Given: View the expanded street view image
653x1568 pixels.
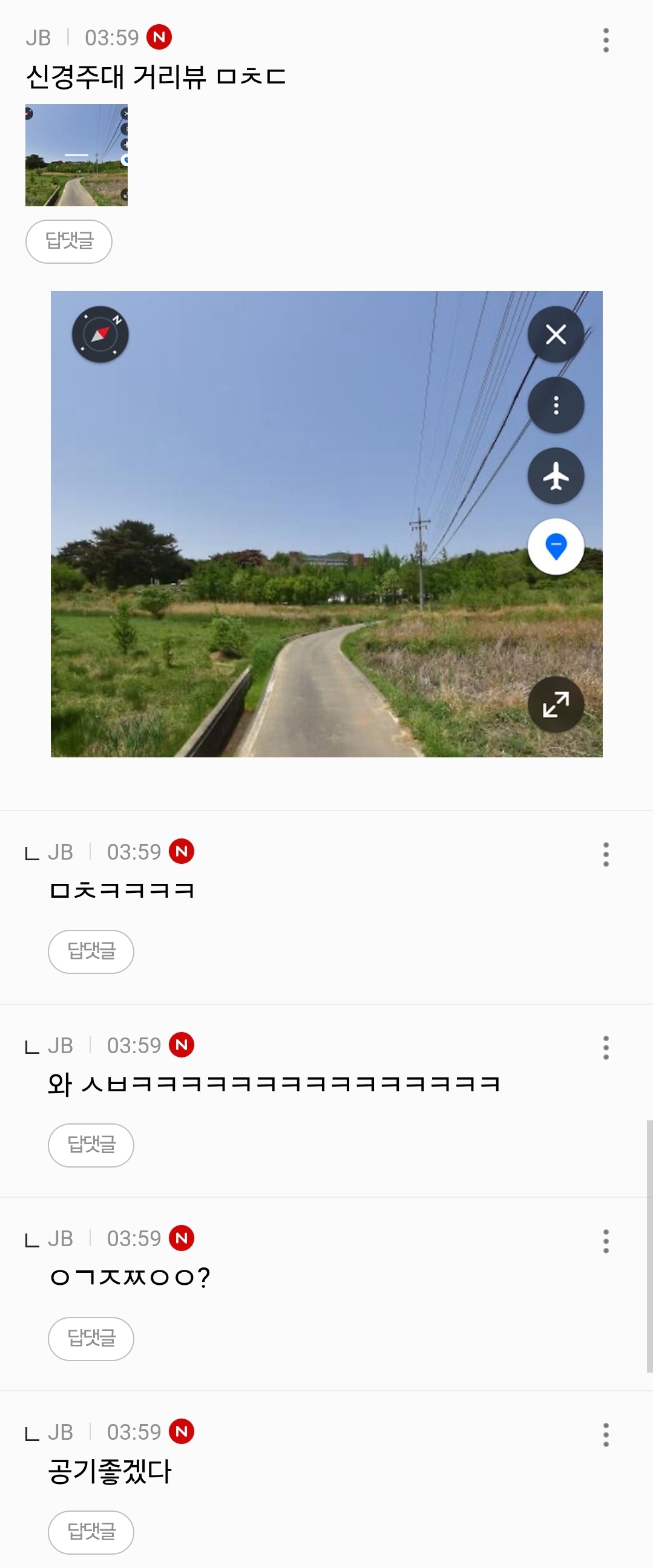Looking at the screenshot, I should coord(327,523).
